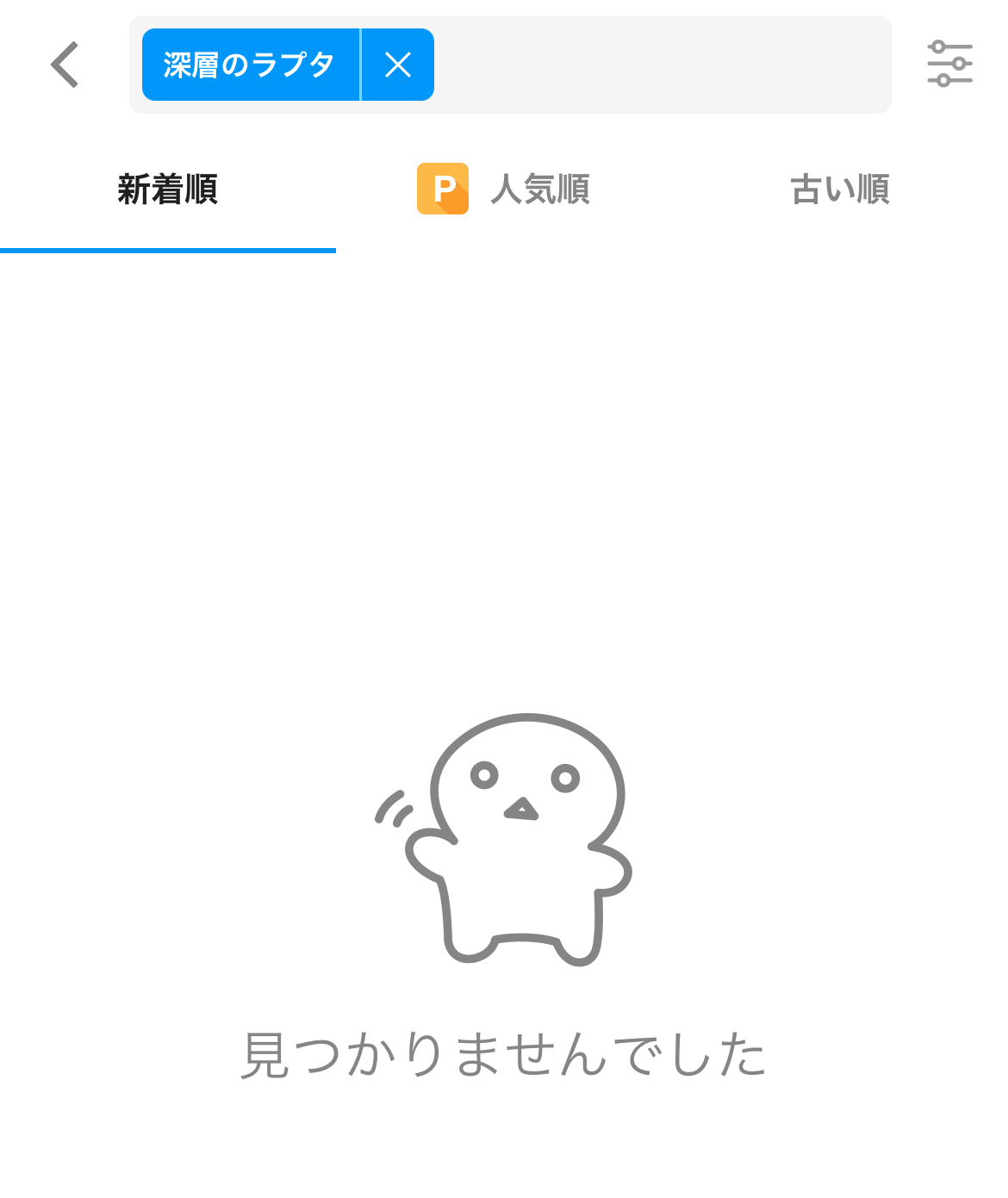This screenshot has width=1008, height=1198.
Task: Switch to the 新着順 tab
Action: pos(168,189)
